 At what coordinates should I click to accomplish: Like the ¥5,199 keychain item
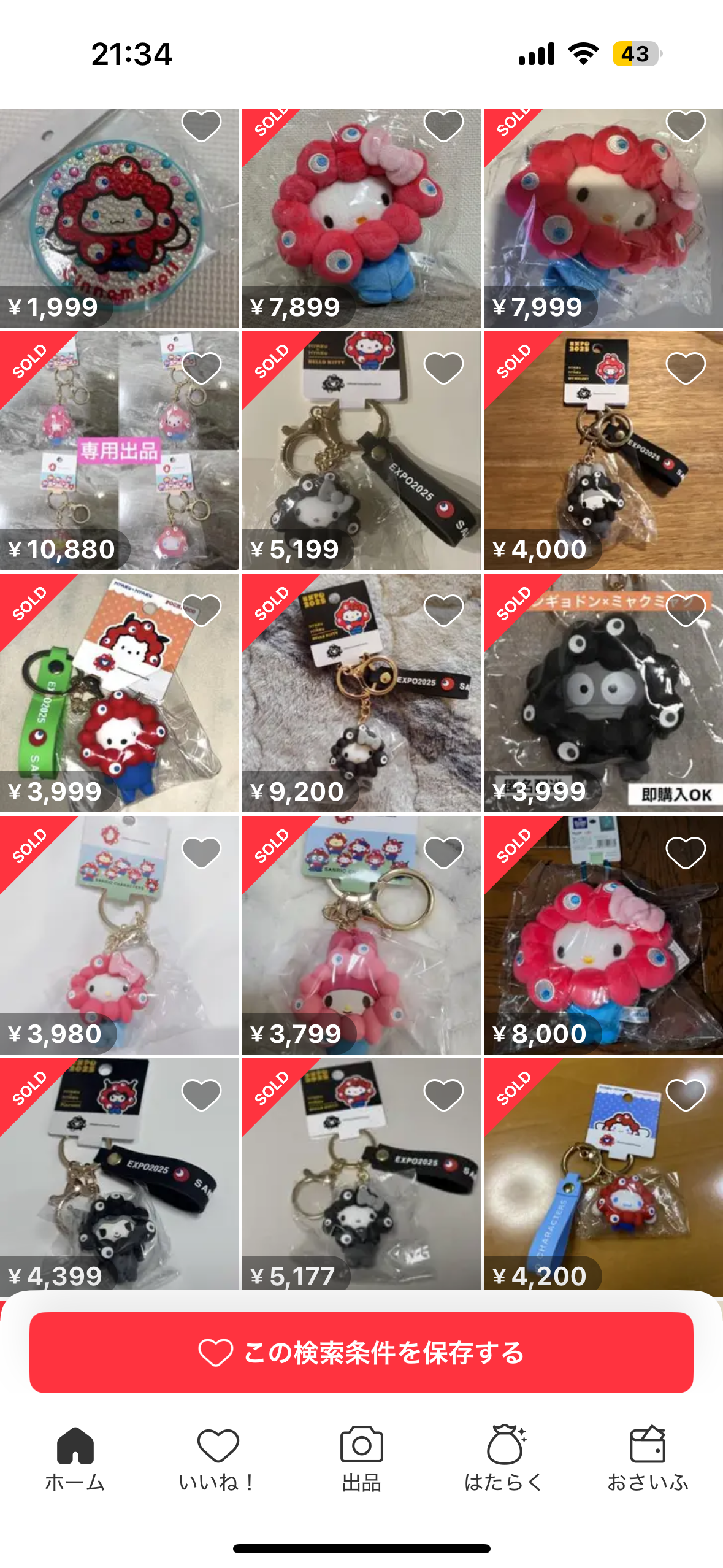[443, 368]
